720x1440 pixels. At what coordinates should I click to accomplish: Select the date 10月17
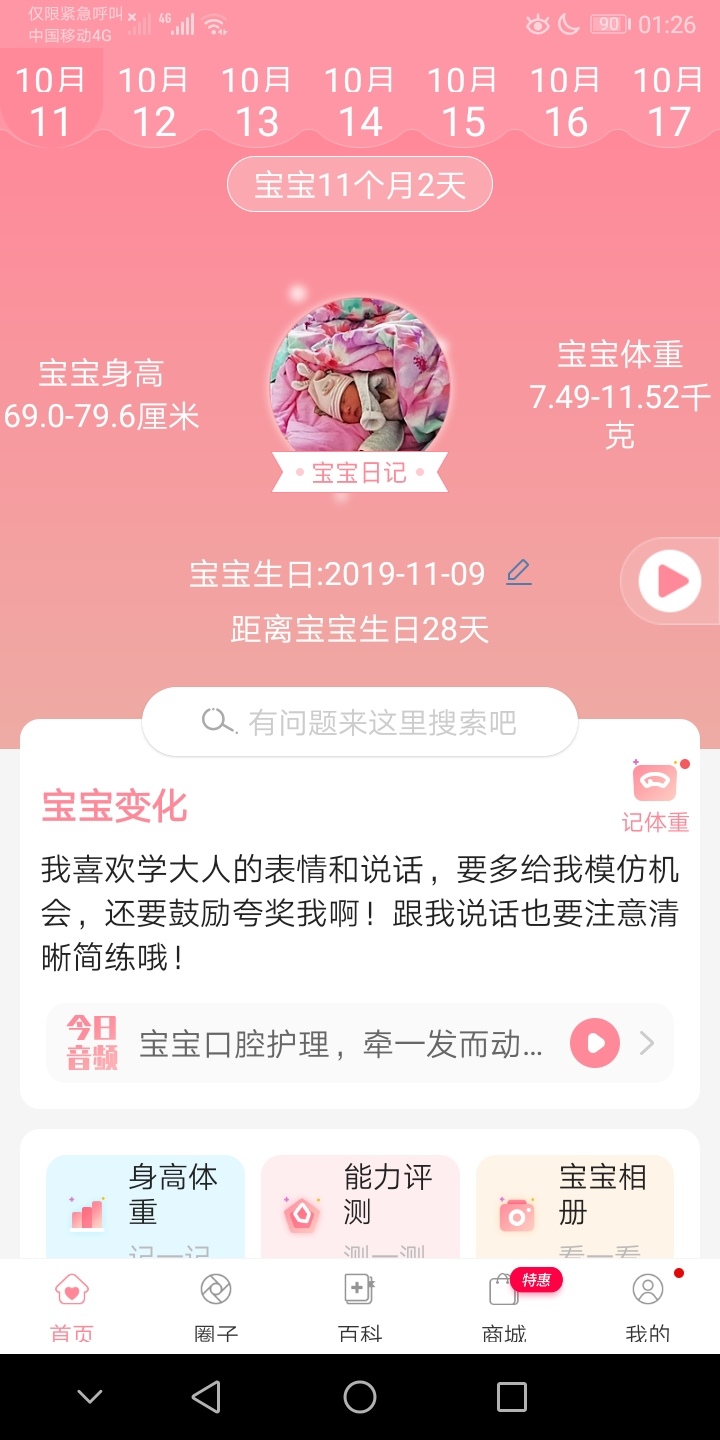point(669,102)
